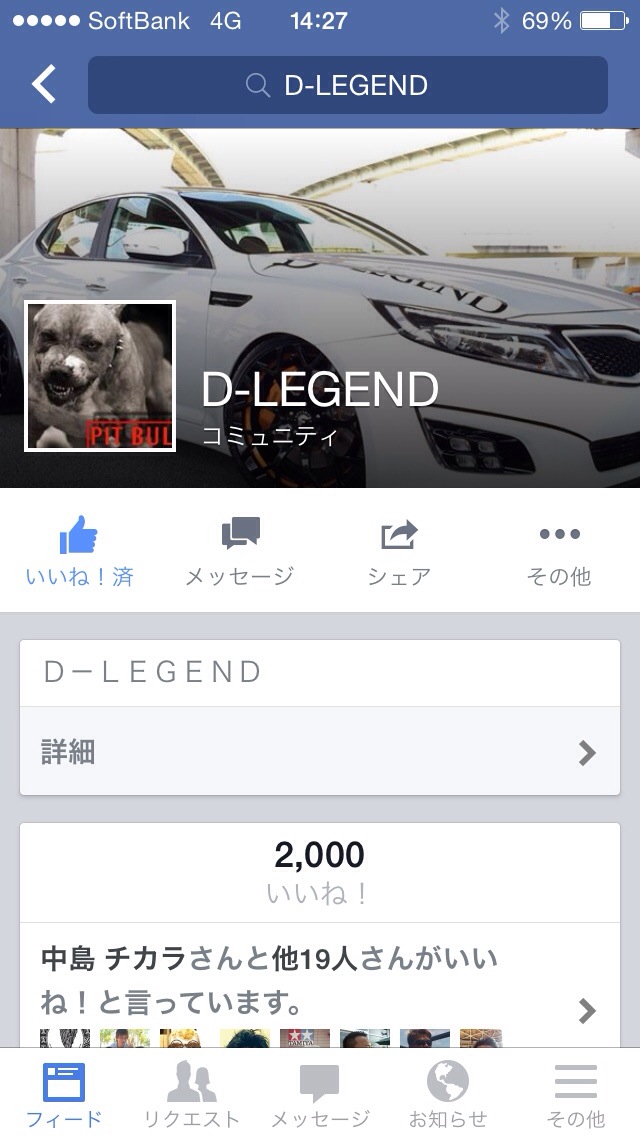Open その他 options under the cover photo
This screenshot has height=1136, width=640.
click(559, 551)
